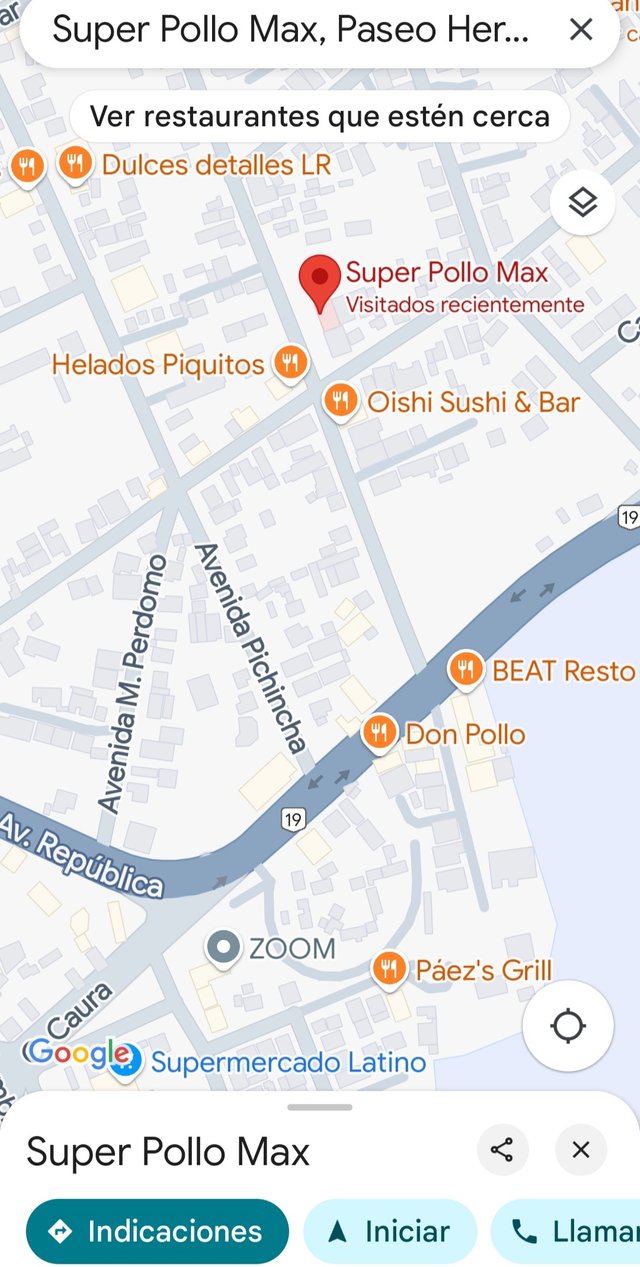Center map on my current location
This screenshot has width=640, height=1267.
[x=568, y=1026]
